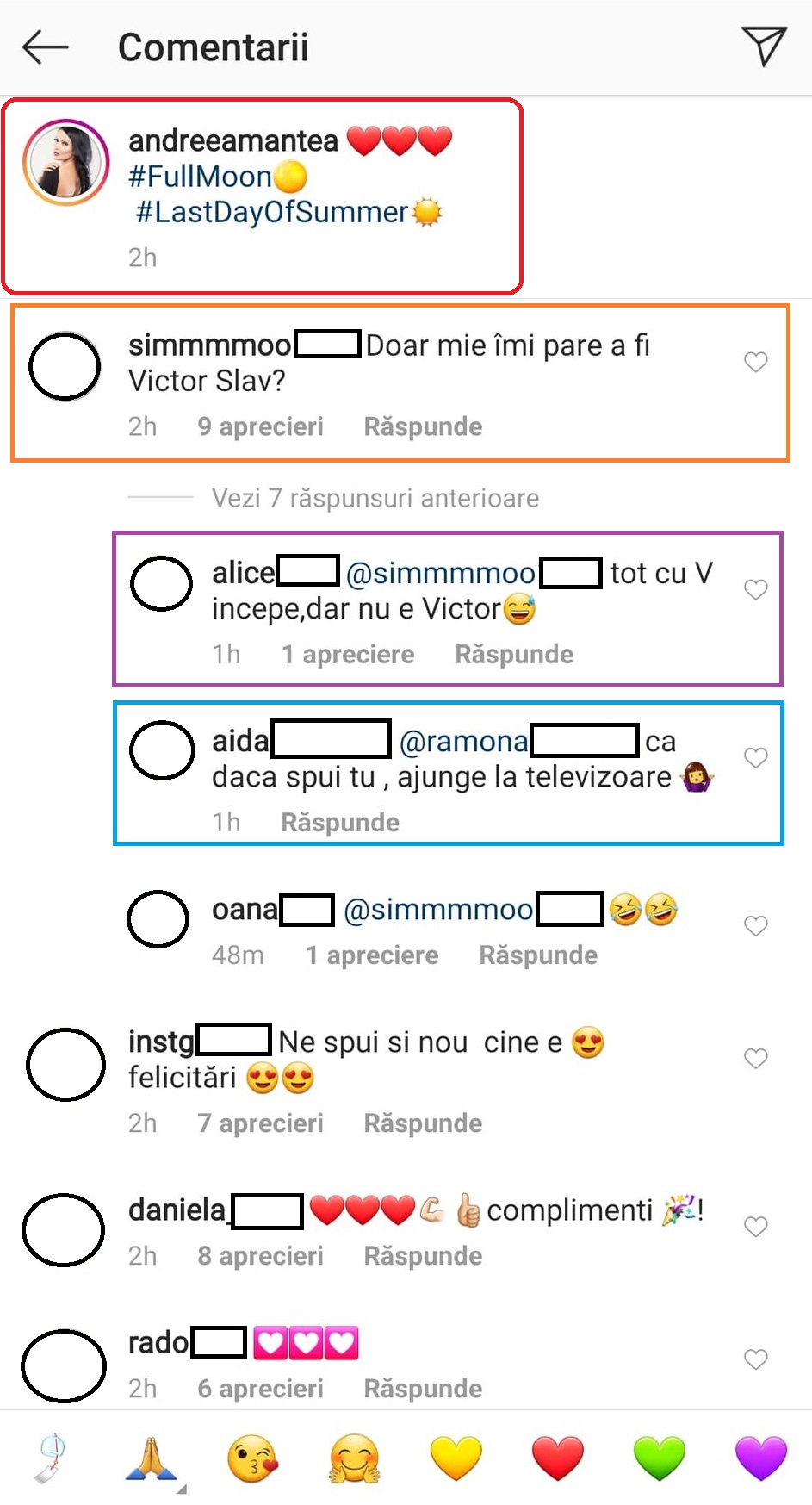Expand Vezi 7 răspunsuri anterioare

tap(375, 498)
